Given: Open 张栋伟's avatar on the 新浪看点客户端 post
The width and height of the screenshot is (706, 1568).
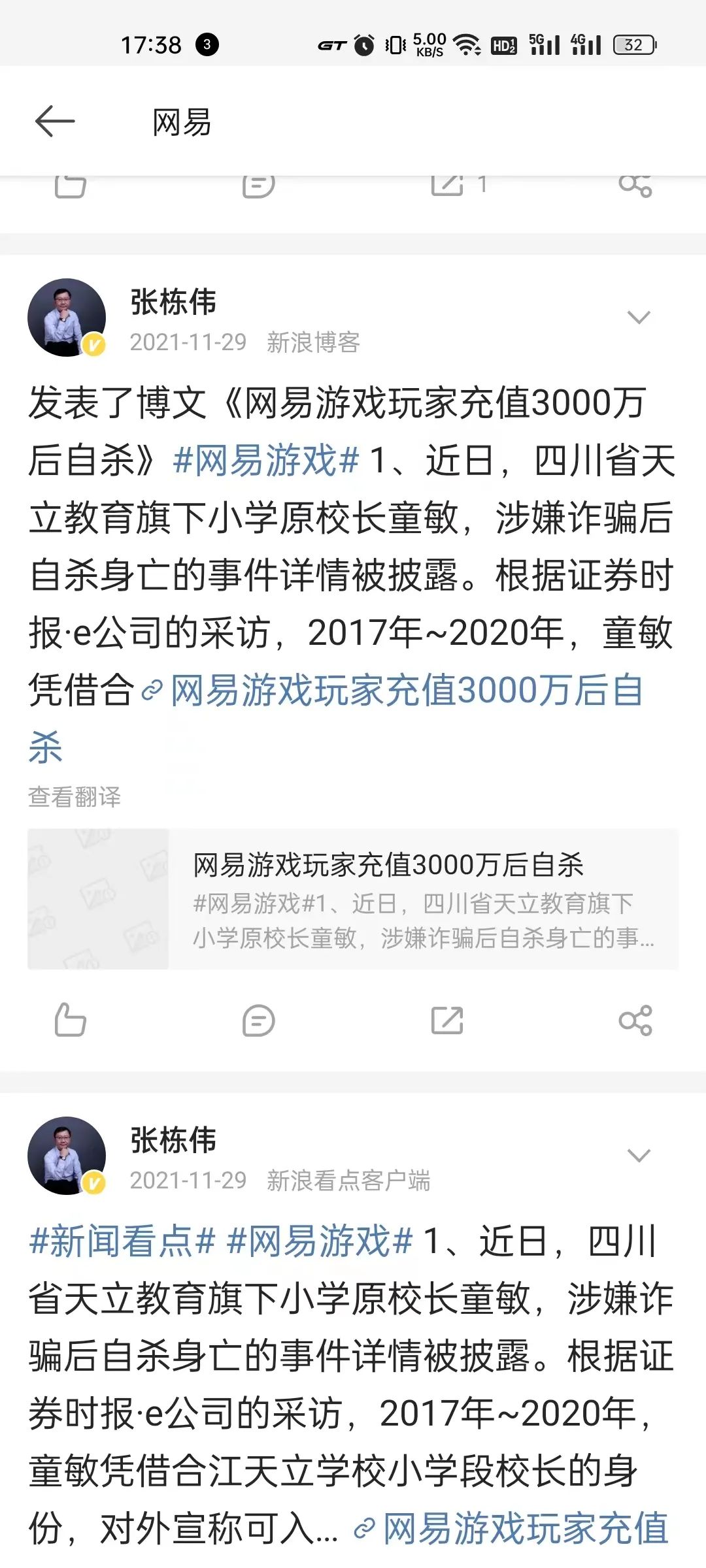Looking at the screenshot, I should pos(67,1156).
